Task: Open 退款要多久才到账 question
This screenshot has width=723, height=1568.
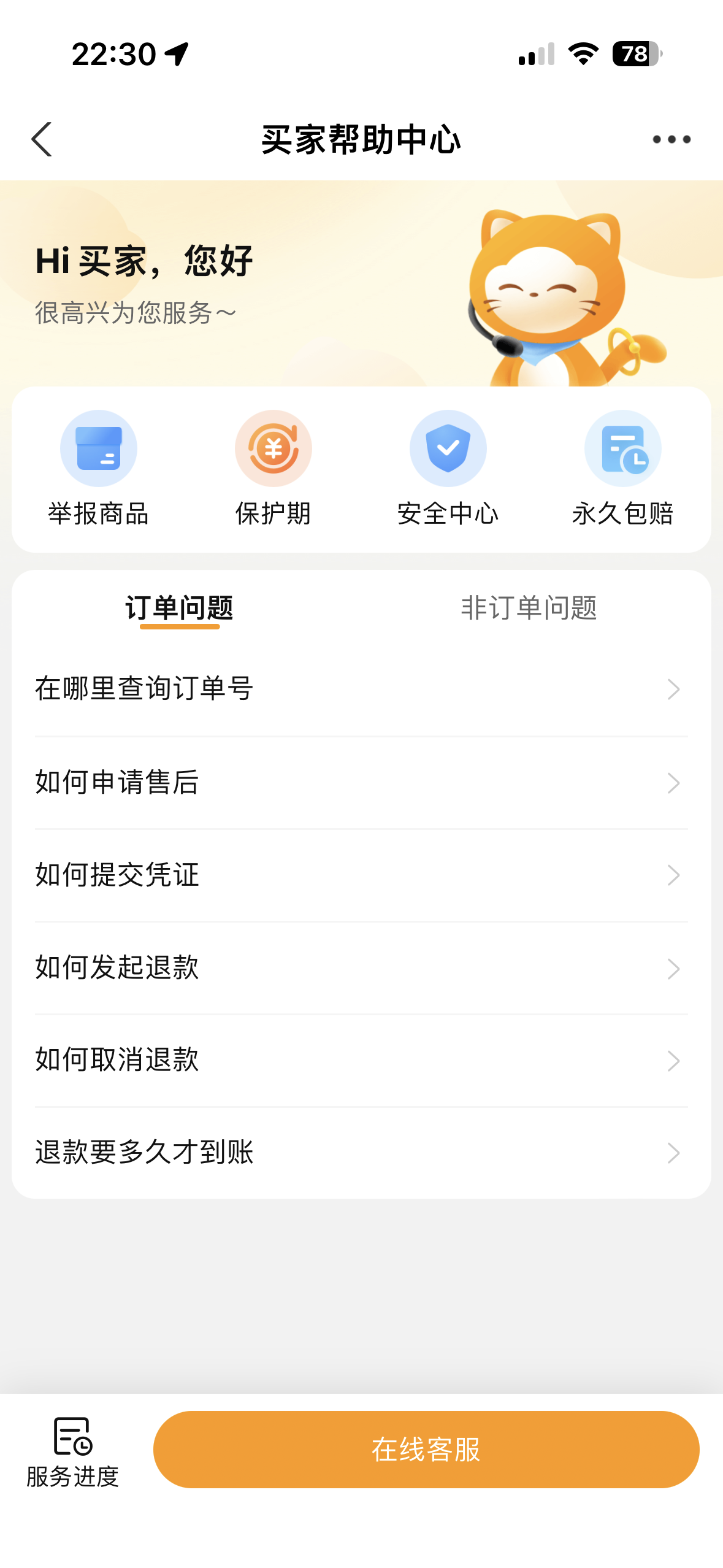Action: tap(361, 1153)
